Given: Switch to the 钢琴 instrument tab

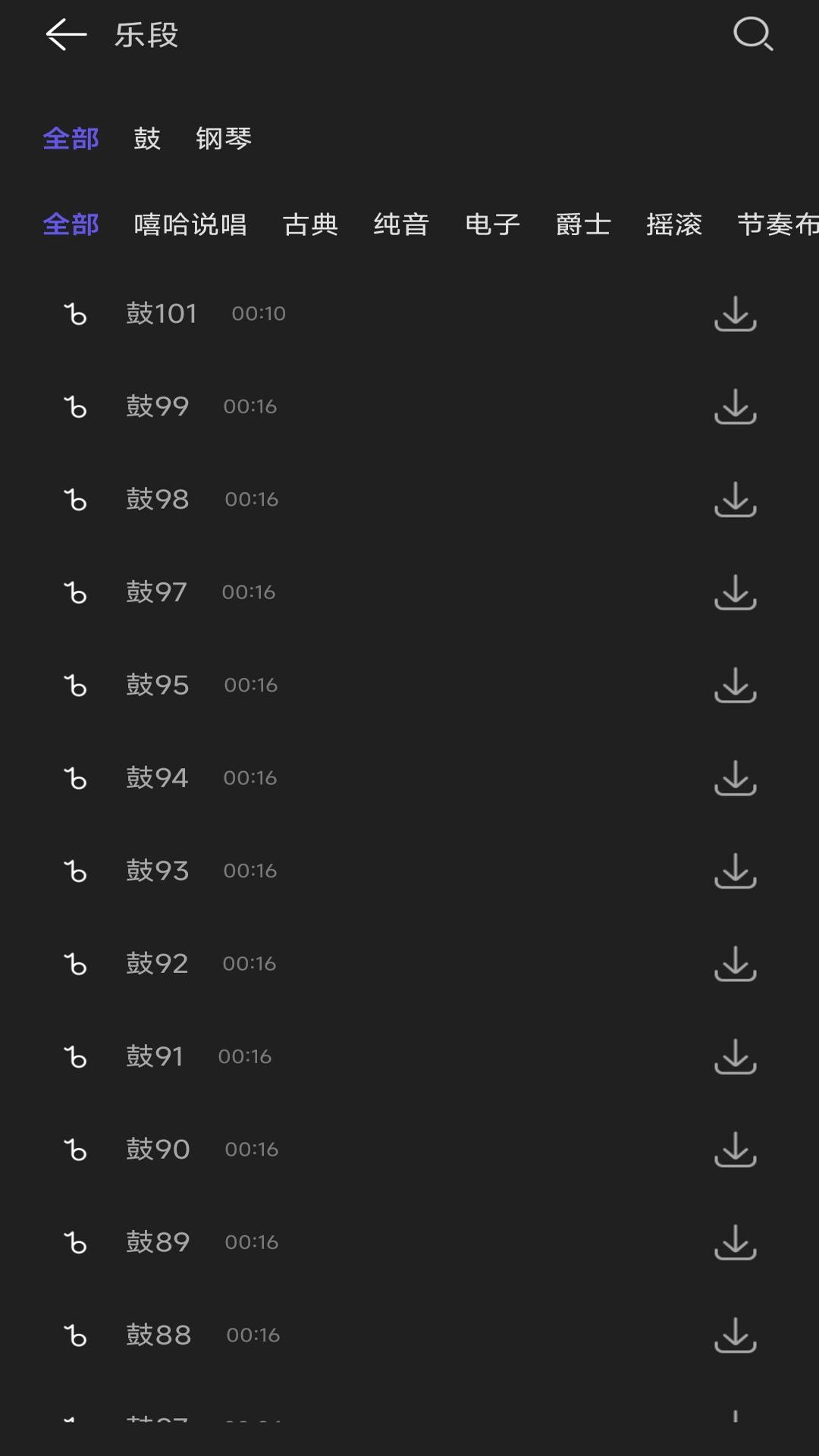Looking at the screenshot, I should [x=224, y=139].
